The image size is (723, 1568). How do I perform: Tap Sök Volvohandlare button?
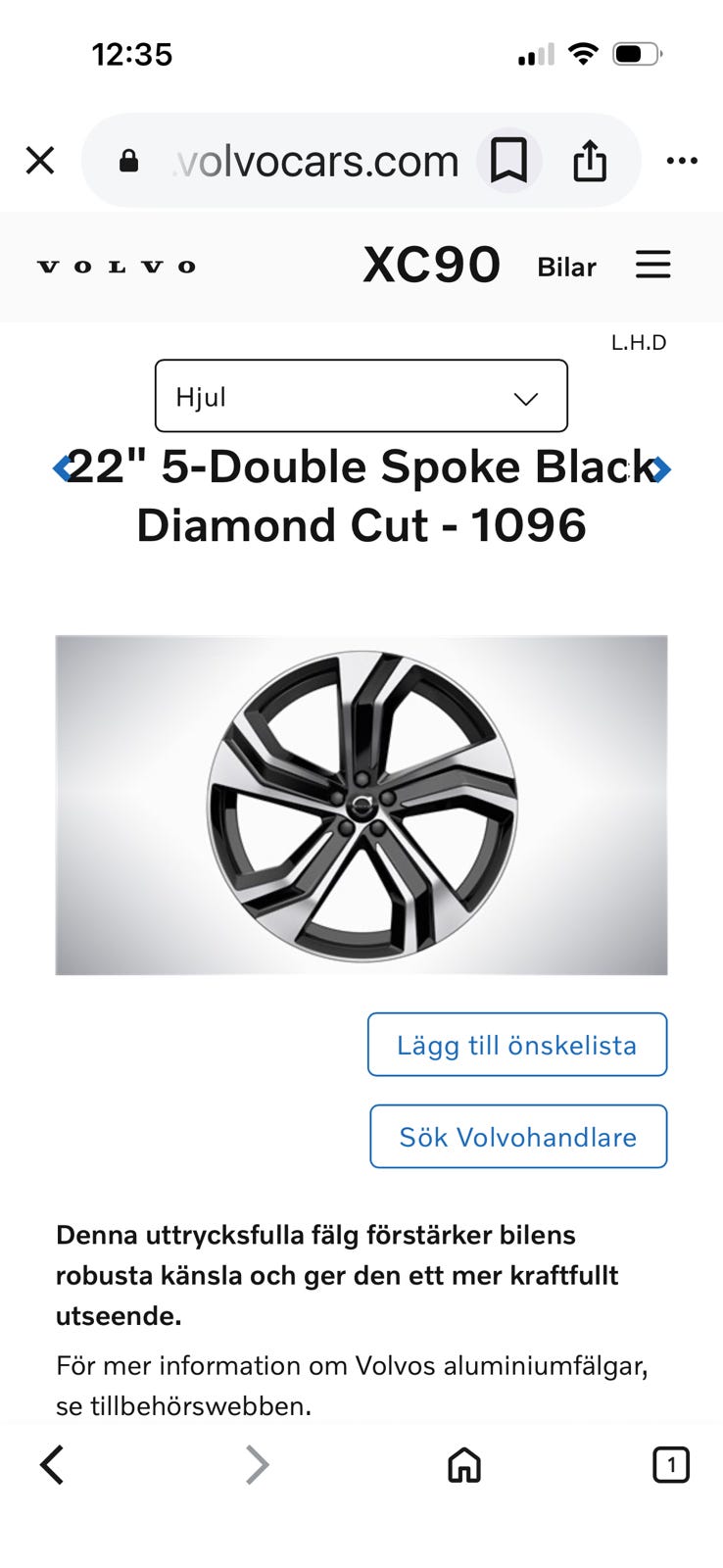point(518,1137)
